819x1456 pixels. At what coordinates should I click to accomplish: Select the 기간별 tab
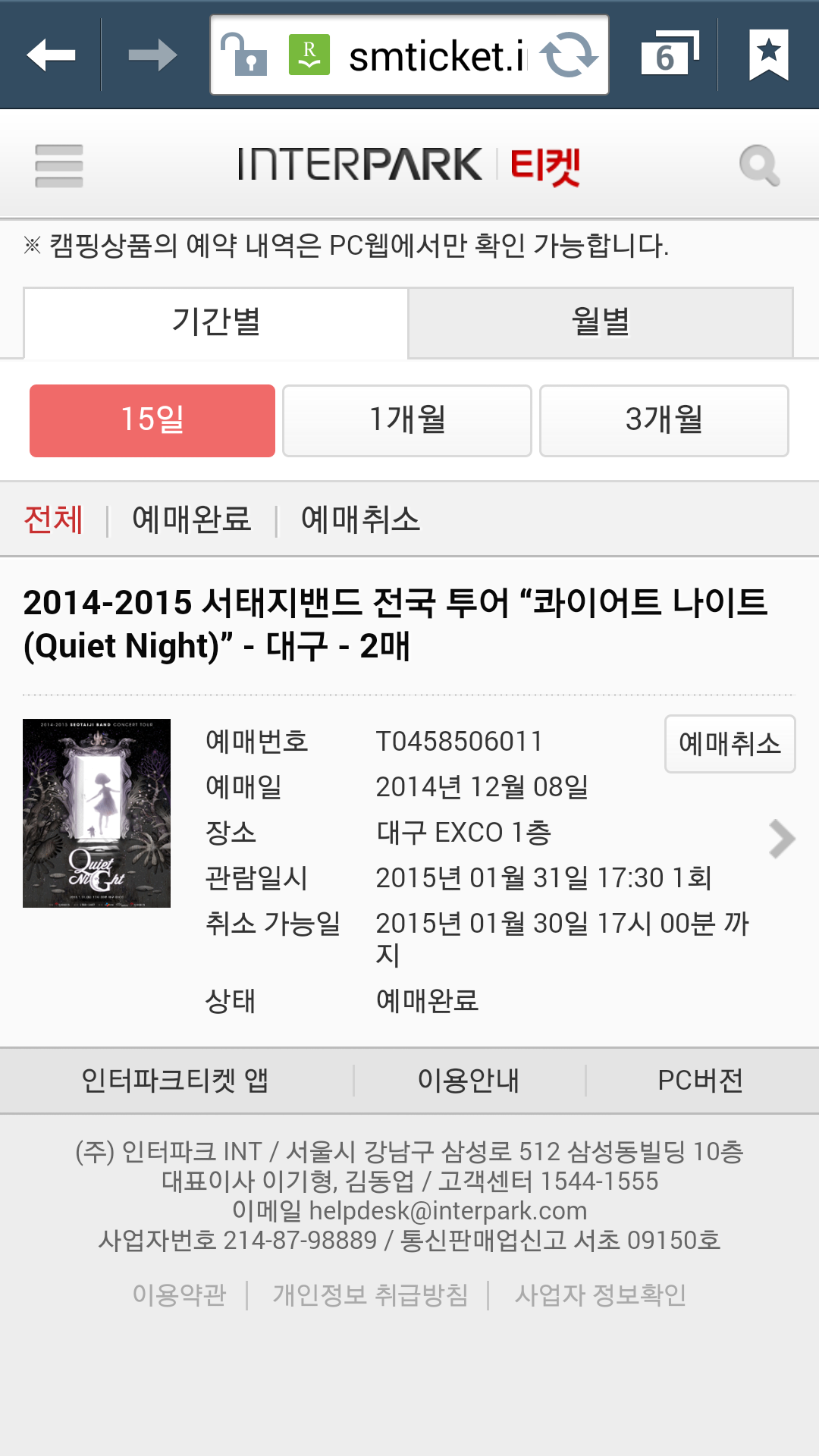pyautogui.click(x=216, y=322)
